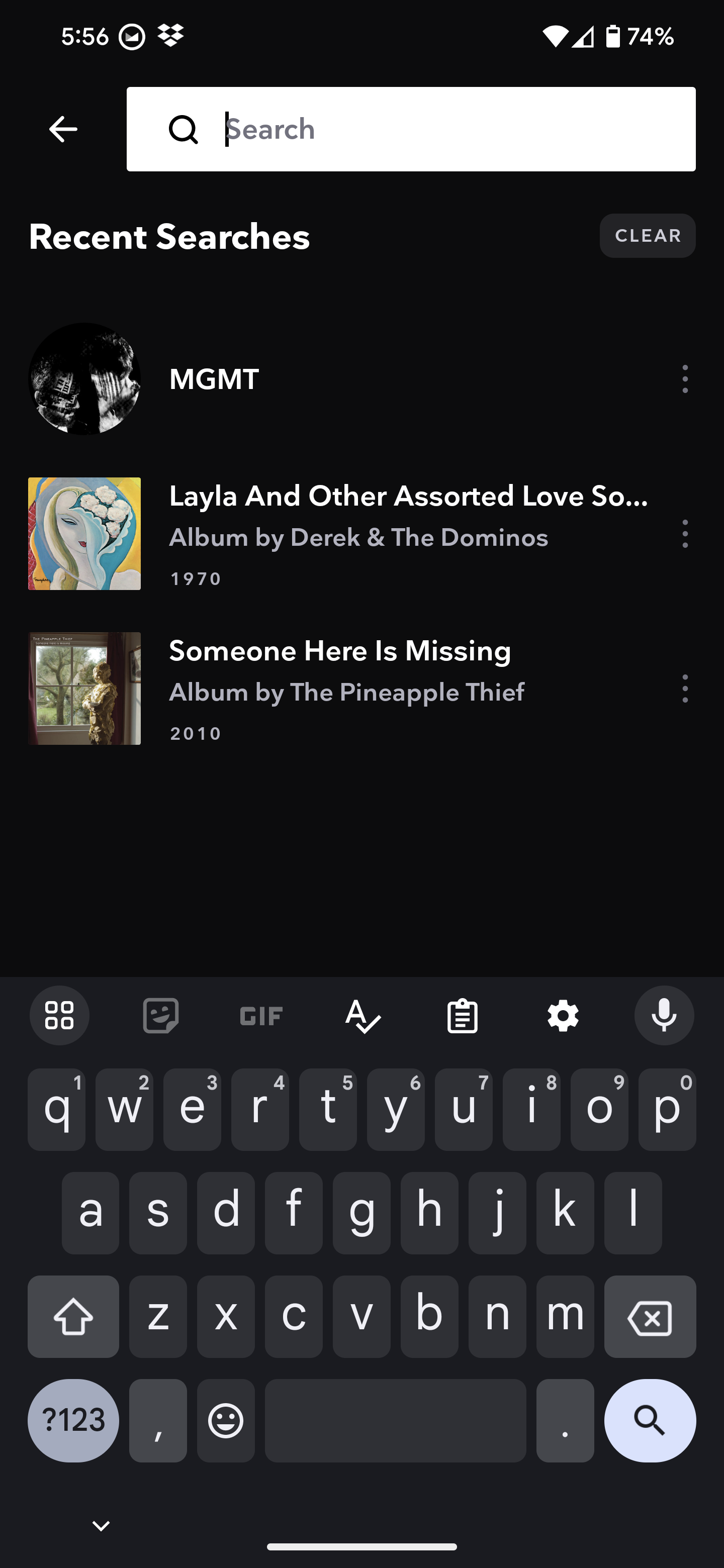Open the keyboard clipboard
Screen dimensions: 724x1568
[463, 1015]
